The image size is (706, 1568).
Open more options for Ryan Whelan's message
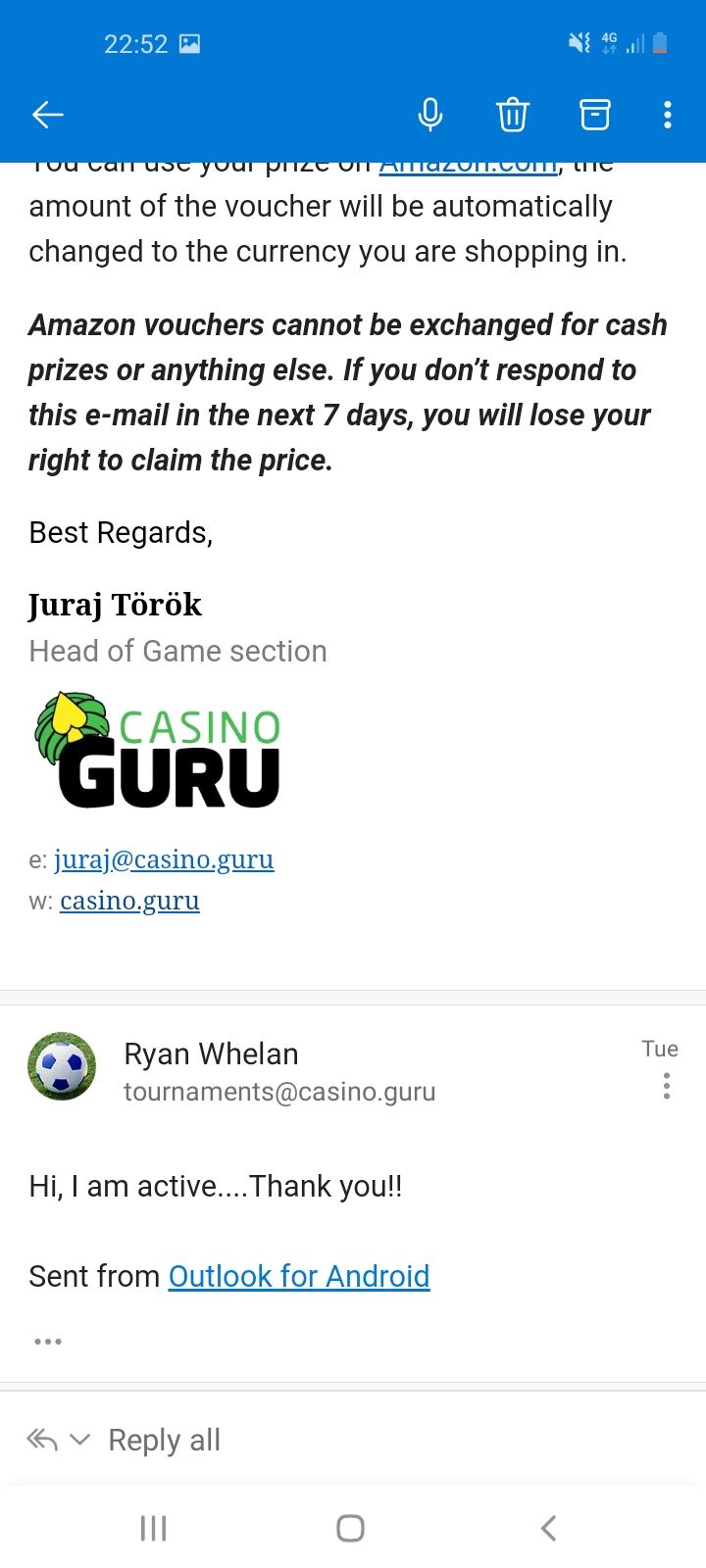(x=667, y=1086)
